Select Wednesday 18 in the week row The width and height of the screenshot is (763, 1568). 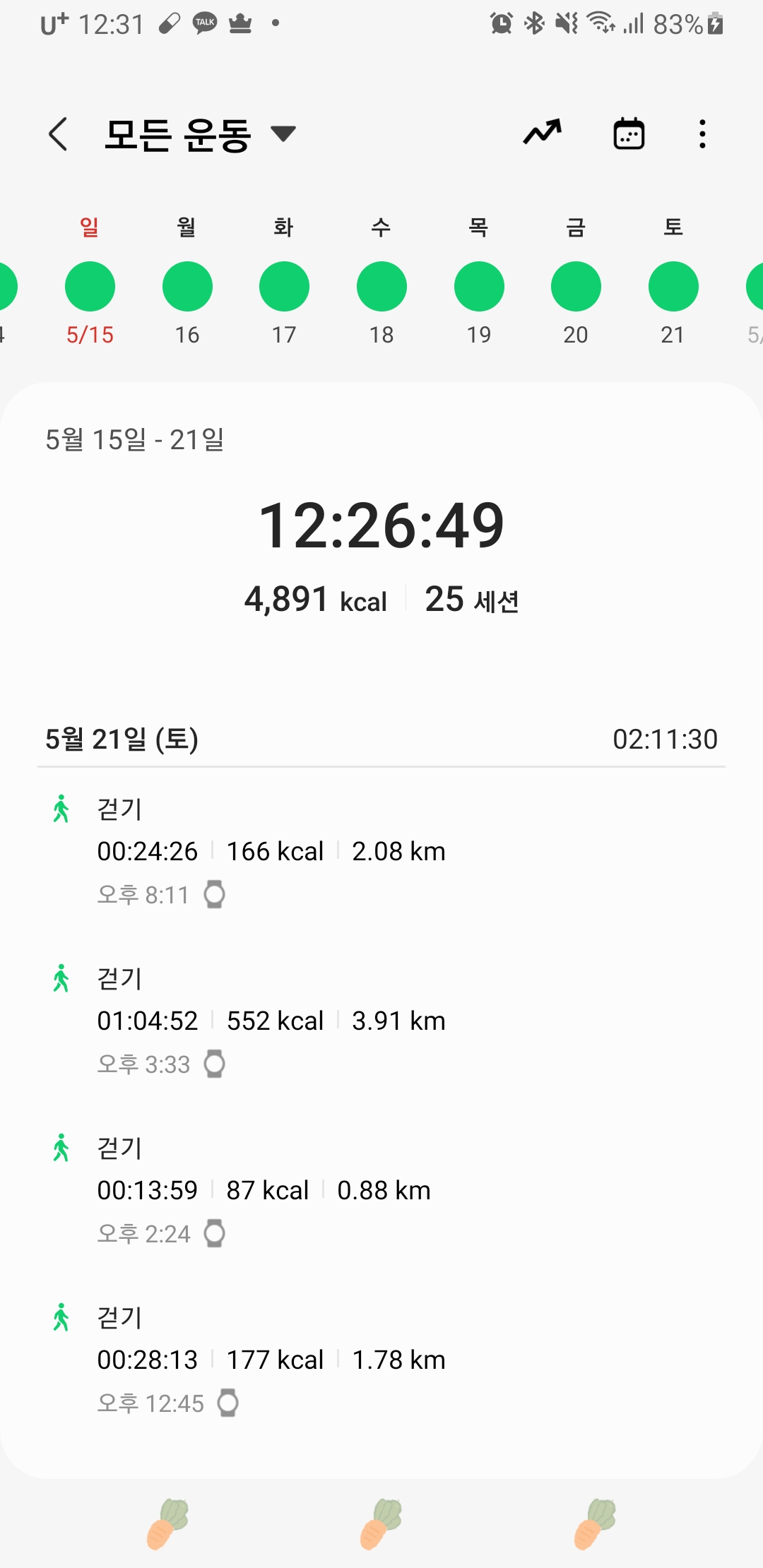tap(381, 287)
